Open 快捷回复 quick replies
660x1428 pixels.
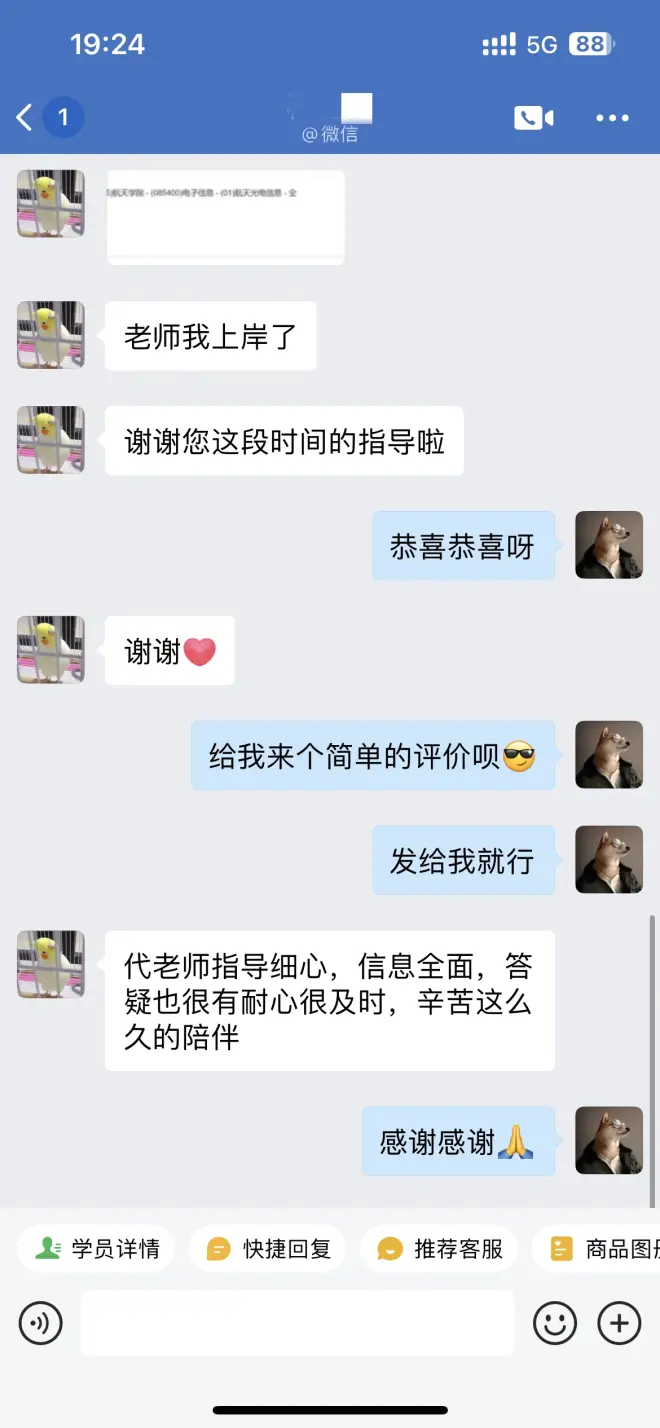point(268,1248)
